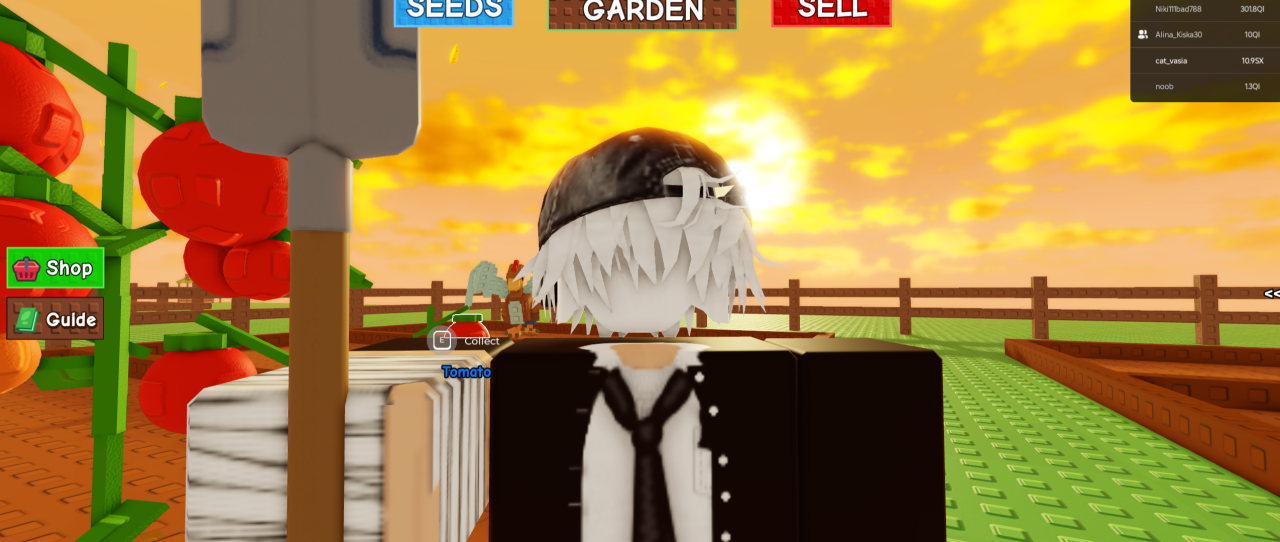This screenshot has height=542, width=1280.
Task: Collect the Tomato with the prompt
Action: [466, 341]
